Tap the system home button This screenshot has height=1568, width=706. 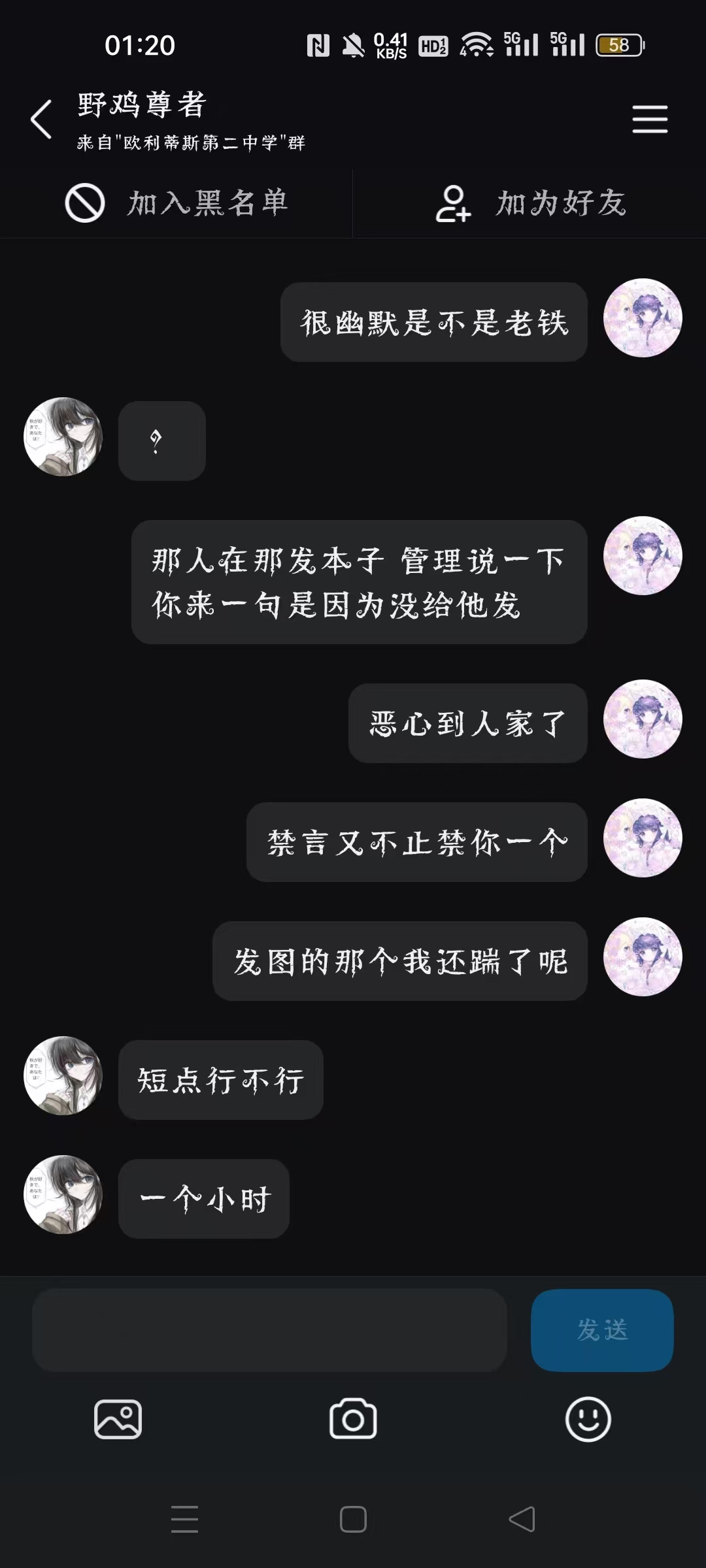pyautogui.click(x=353, y=1519)
